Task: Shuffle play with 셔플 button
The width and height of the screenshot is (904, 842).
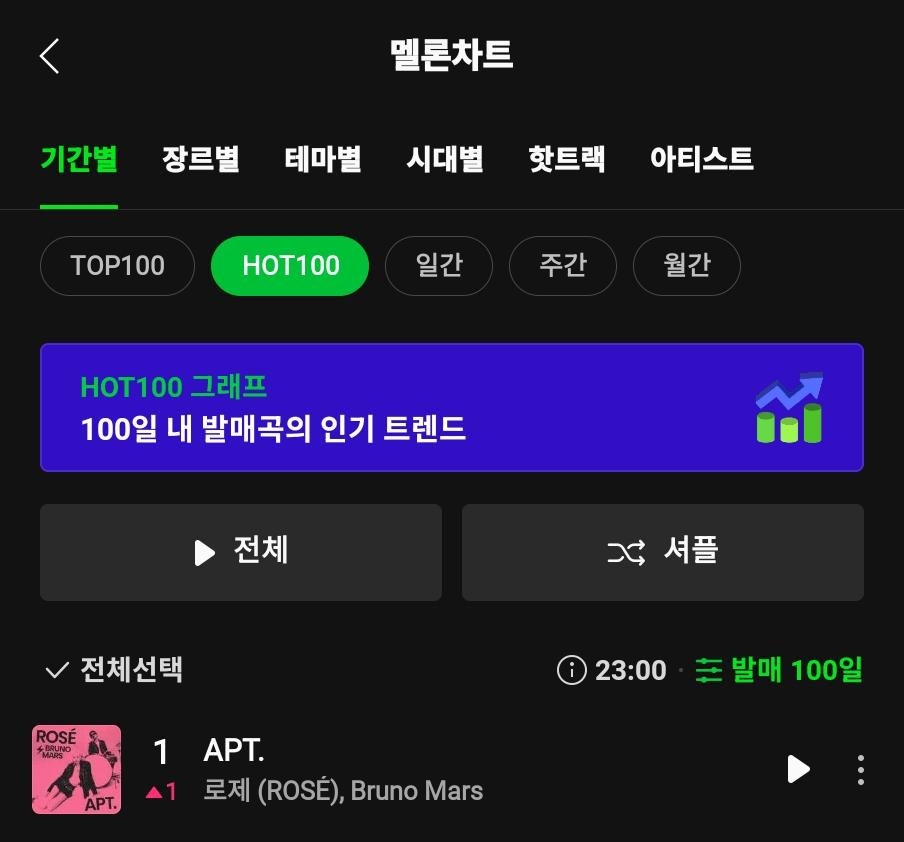Action: click(663, 552)
